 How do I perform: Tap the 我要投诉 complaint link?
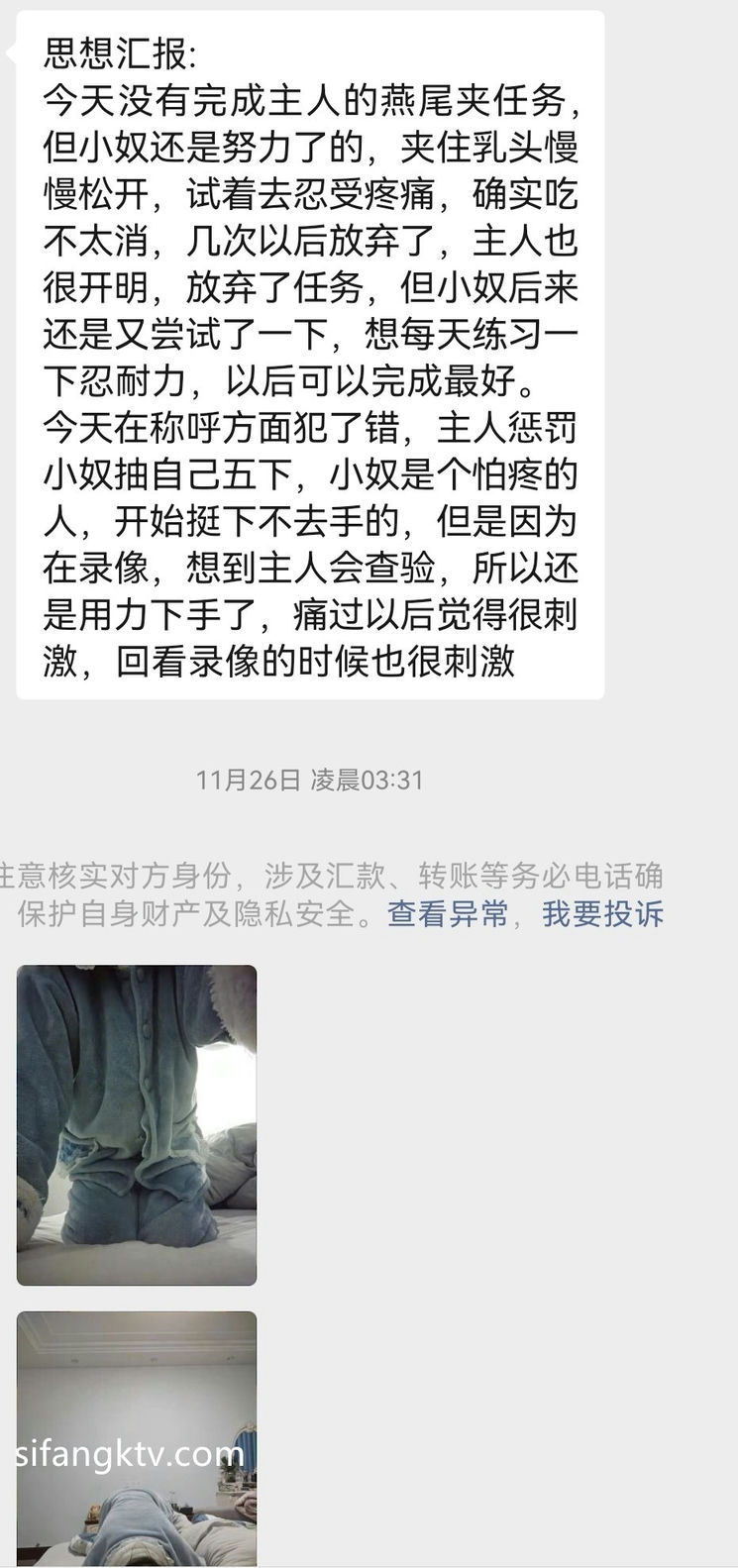(602, 912)
